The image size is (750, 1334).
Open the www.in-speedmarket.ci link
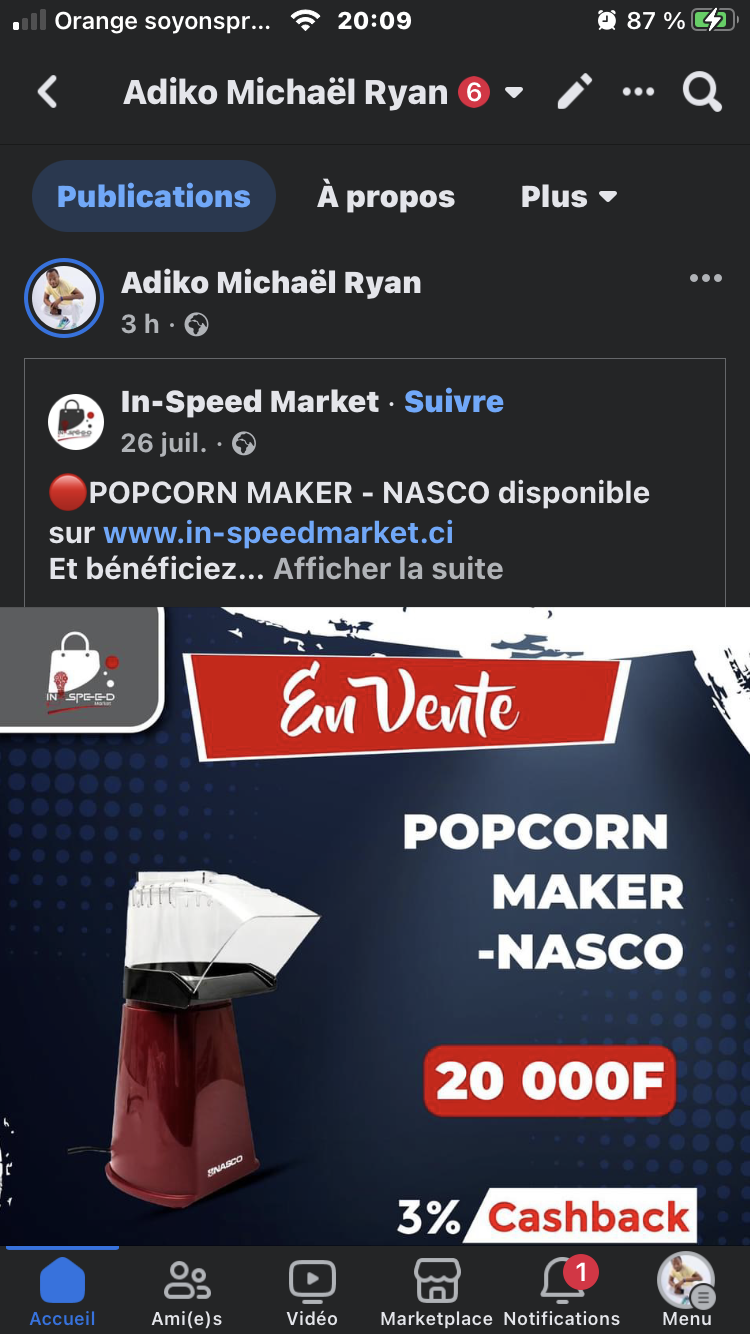[x=278, y=533]
